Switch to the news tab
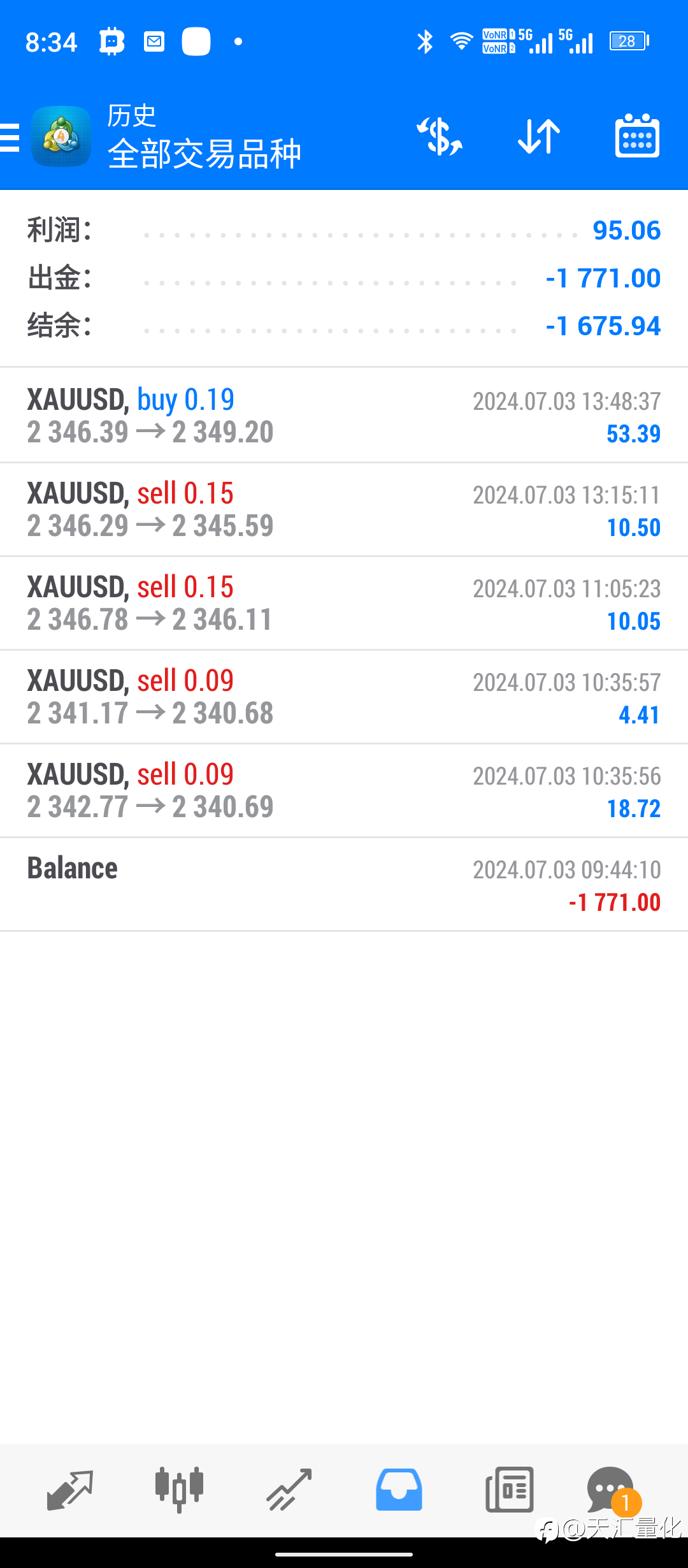Screen dimensions: 688x1568 (509, 1490)
